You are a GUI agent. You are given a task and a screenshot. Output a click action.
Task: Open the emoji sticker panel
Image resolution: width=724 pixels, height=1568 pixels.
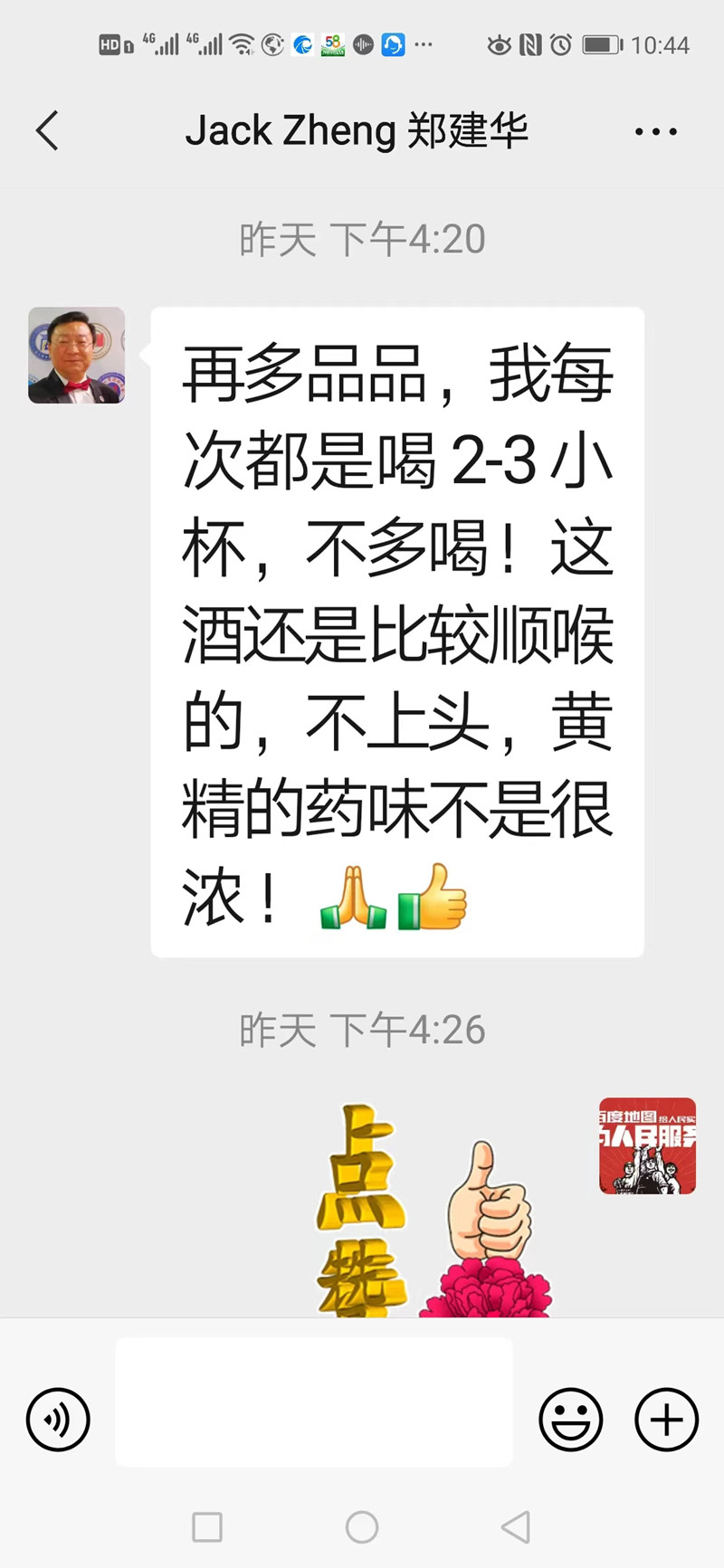coord(570,1420)
